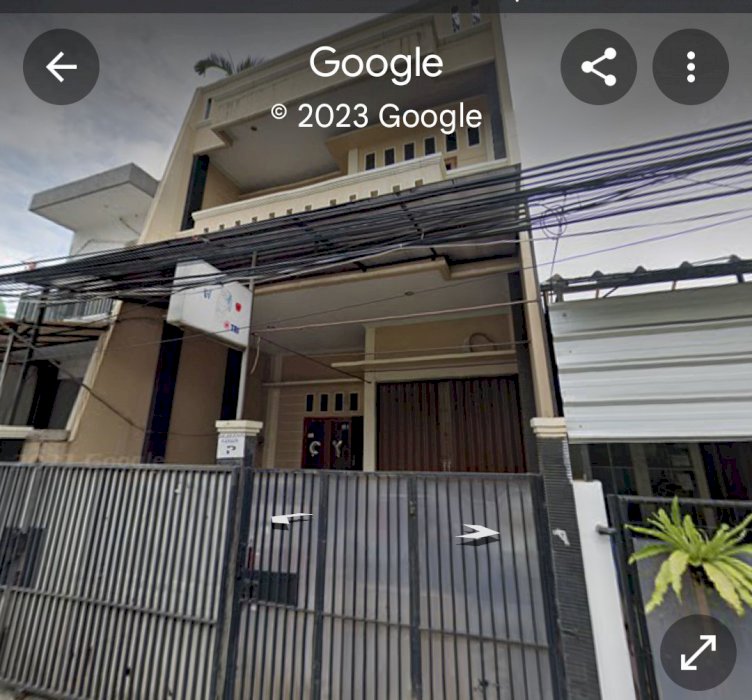
Task: Share this Street View location
Action: pyautogui.click(x=598, y=67)
